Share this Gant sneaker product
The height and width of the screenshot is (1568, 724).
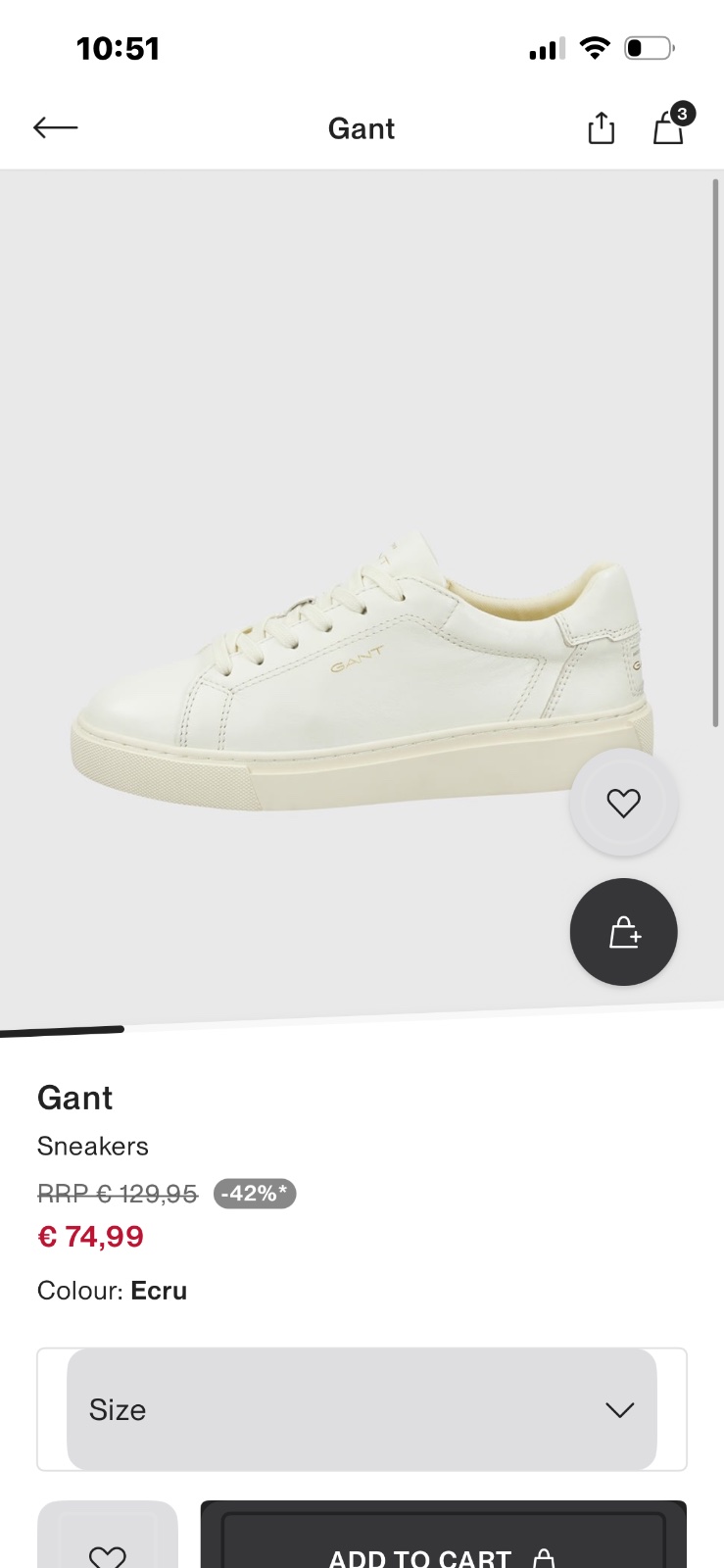[x=601, y=128]
